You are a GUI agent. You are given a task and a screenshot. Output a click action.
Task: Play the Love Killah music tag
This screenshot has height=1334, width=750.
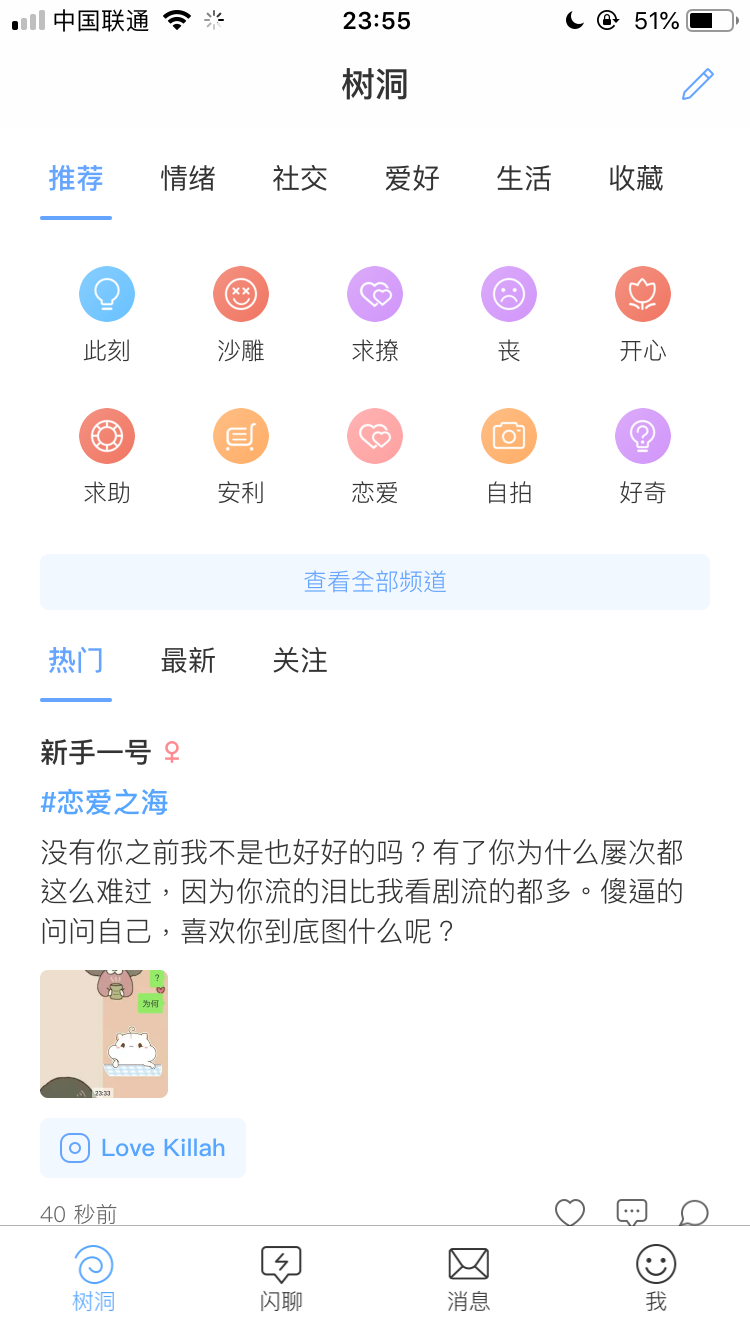pos(142,1148)
